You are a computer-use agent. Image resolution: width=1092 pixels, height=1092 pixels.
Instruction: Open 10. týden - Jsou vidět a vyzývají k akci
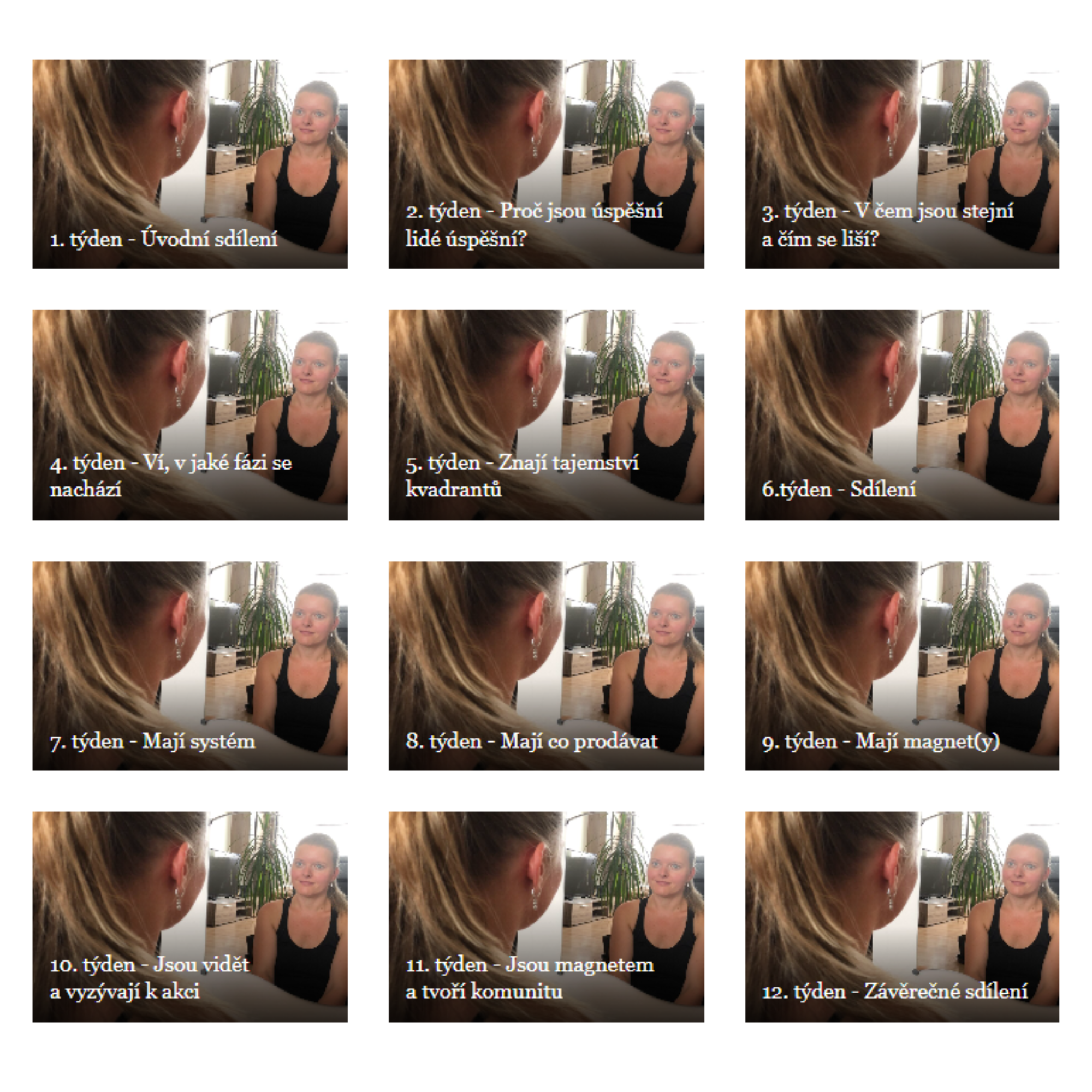pyautogui.click(x=190, y=916)
